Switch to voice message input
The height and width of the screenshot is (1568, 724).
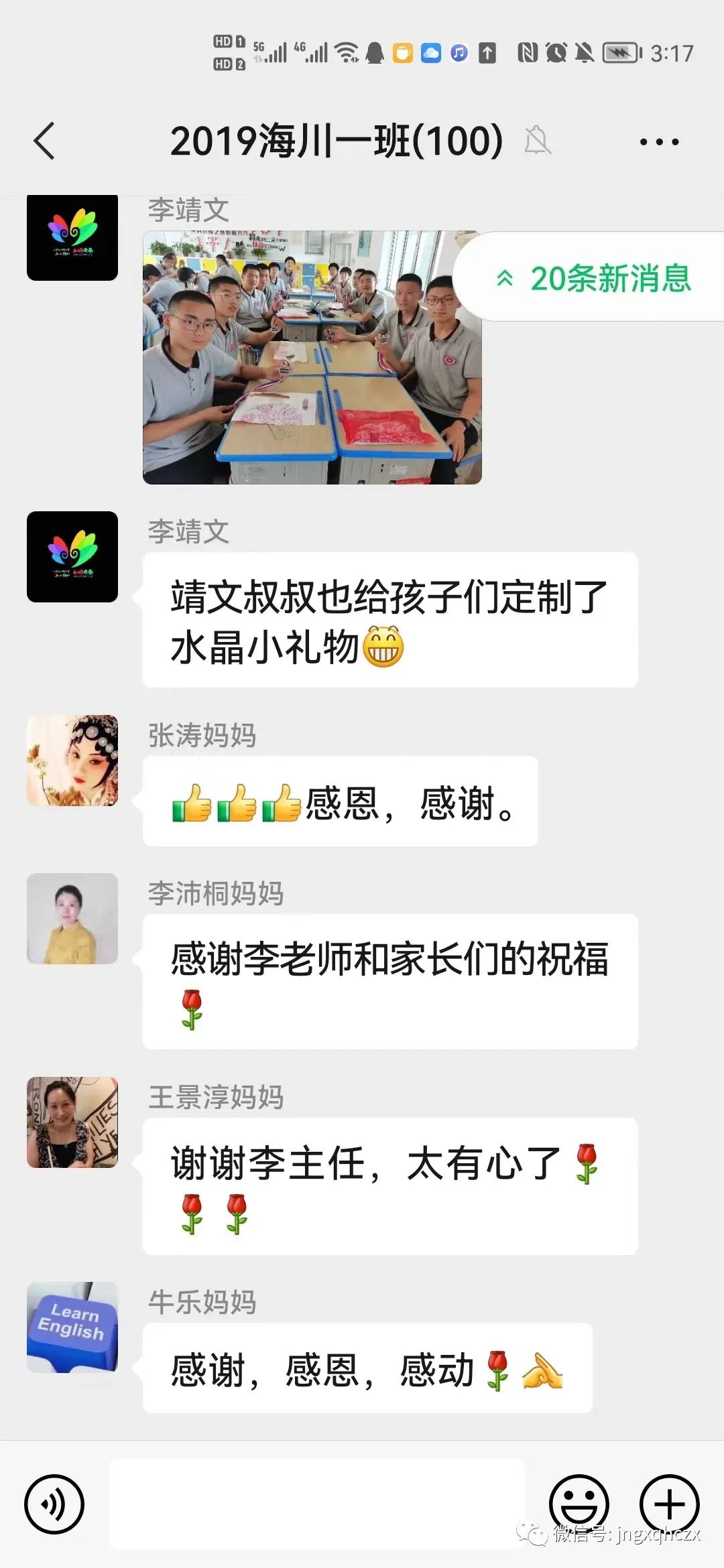pos(54,1504)
